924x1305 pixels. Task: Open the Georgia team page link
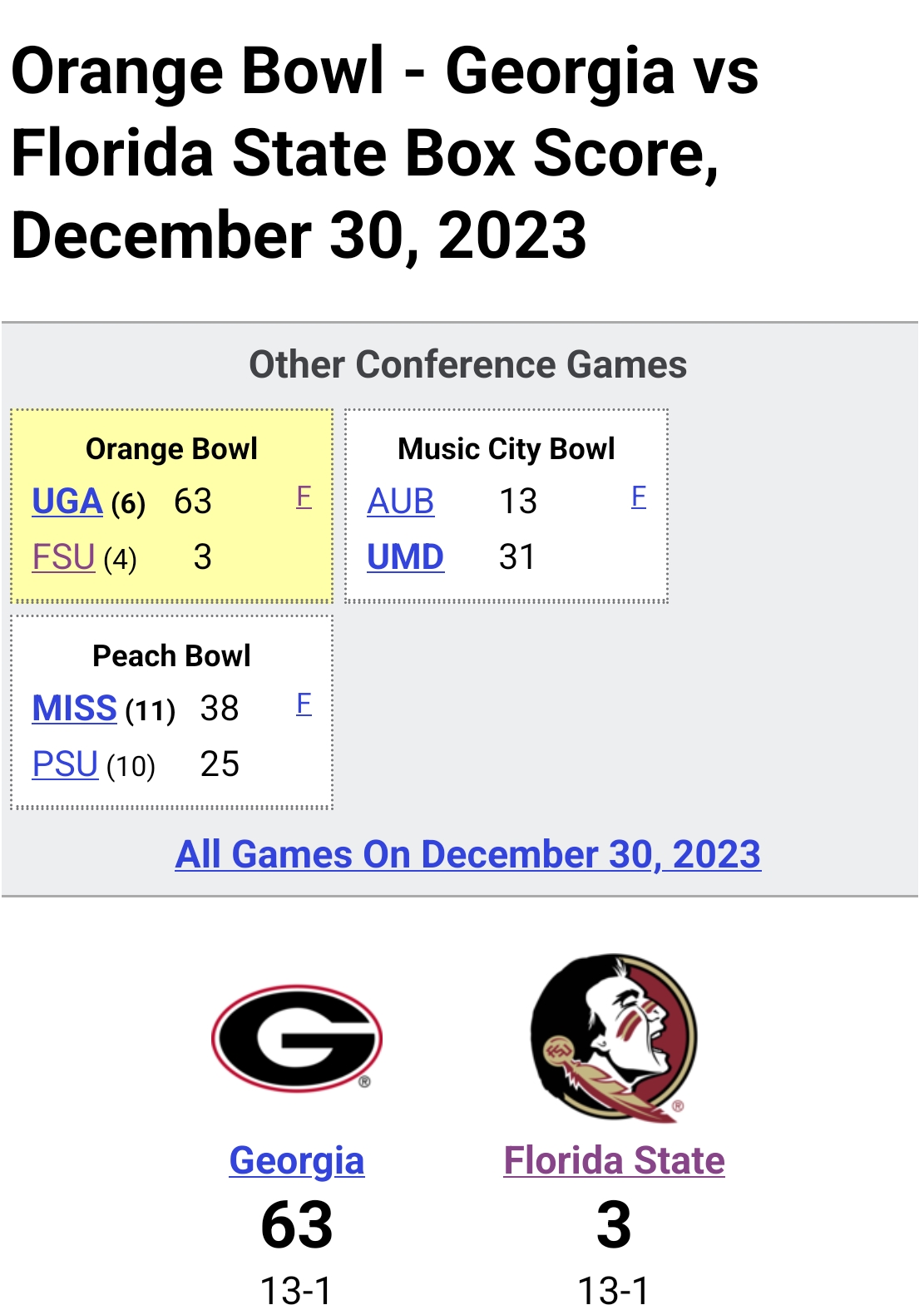tap(297, 1160)
